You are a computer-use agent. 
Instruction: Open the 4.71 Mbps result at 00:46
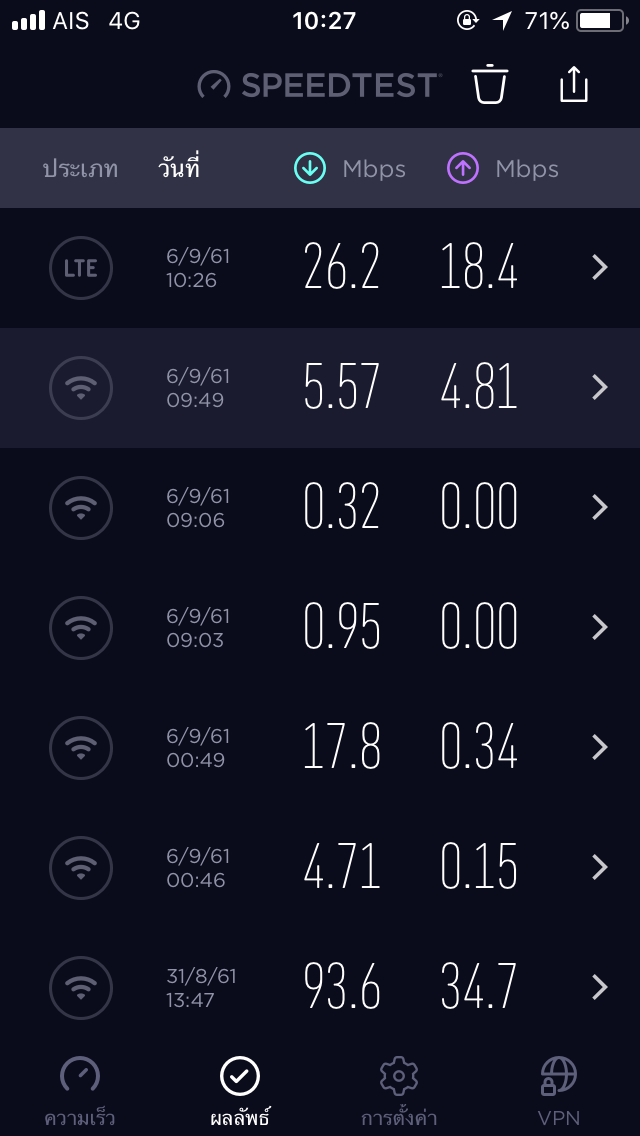pos(320,868)
